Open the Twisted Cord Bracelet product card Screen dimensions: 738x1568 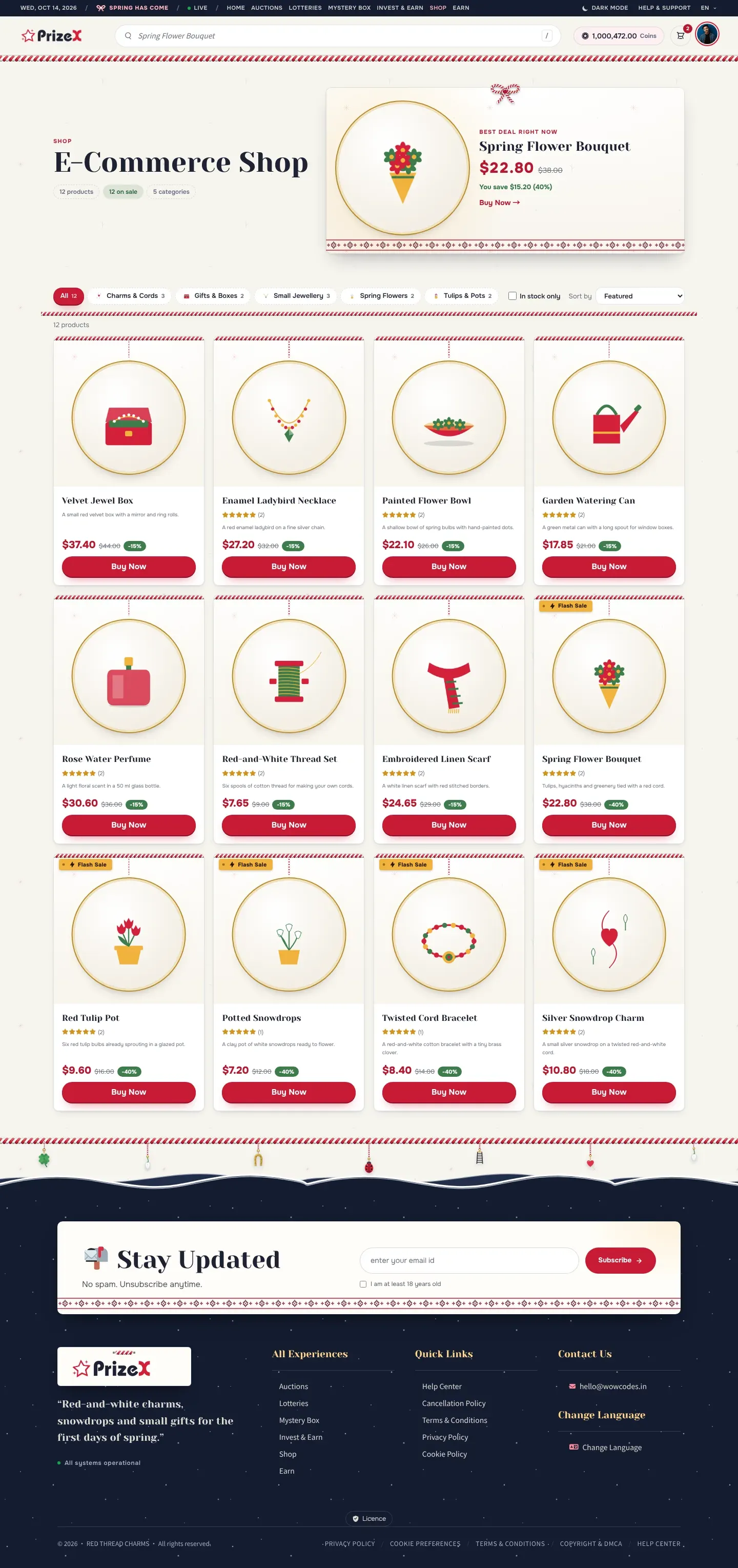point(449,982)
